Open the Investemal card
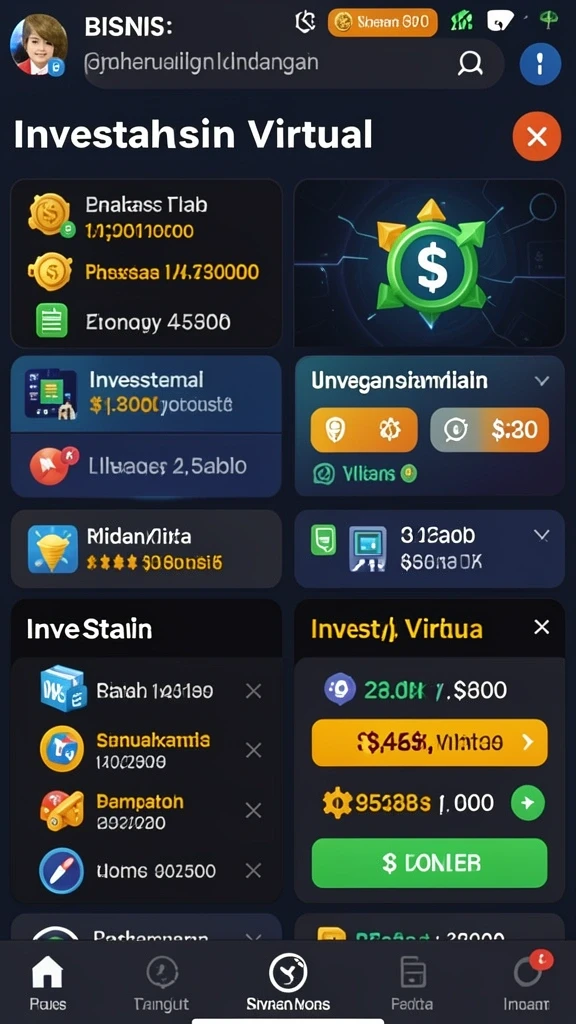 coord(146,394)
